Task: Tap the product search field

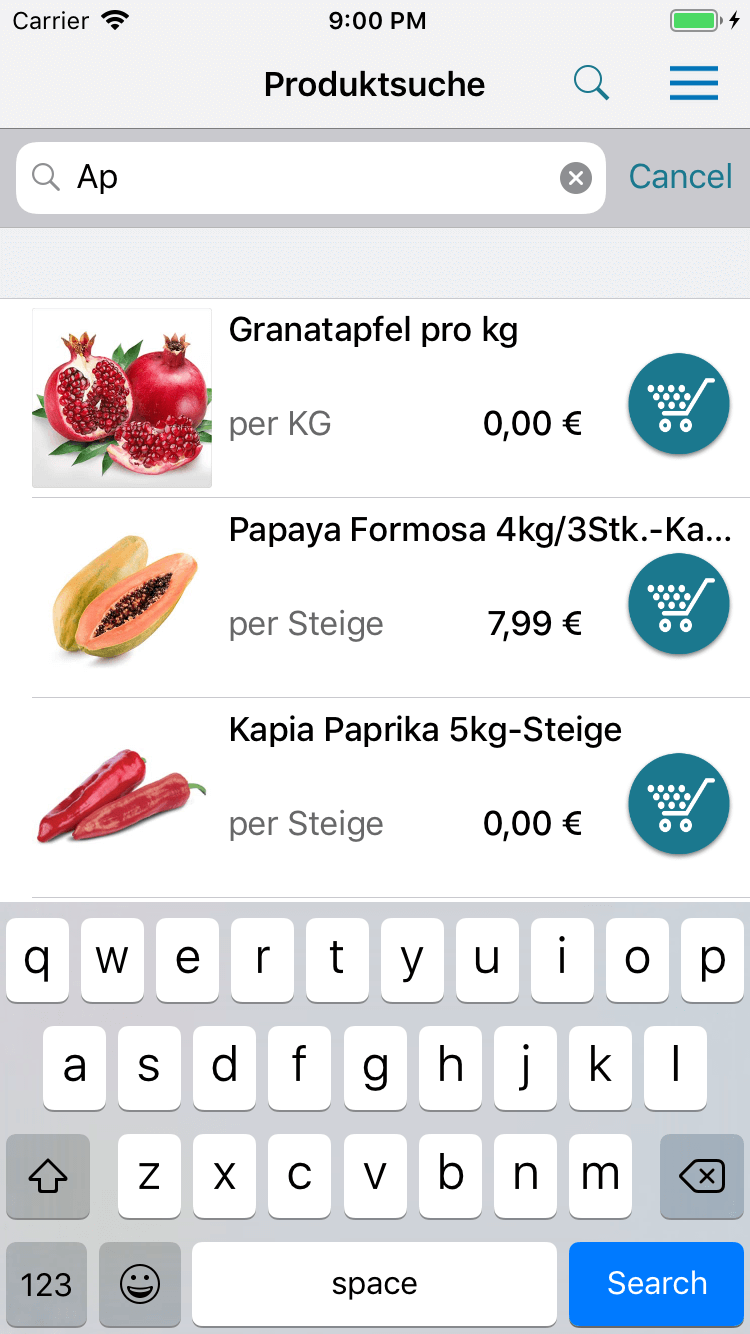Action: point(310,178)
